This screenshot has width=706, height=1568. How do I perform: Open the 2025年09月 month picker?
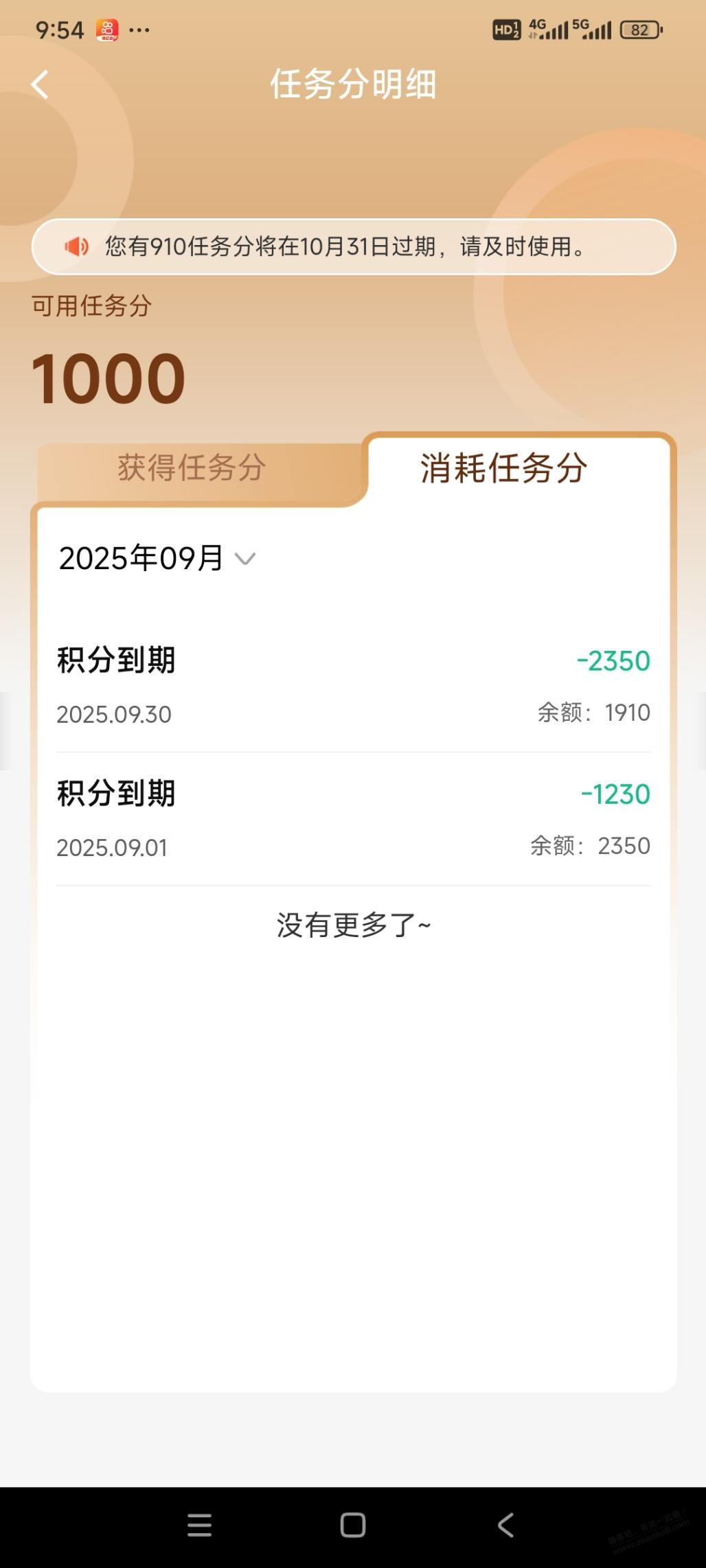tap(157, 558)
